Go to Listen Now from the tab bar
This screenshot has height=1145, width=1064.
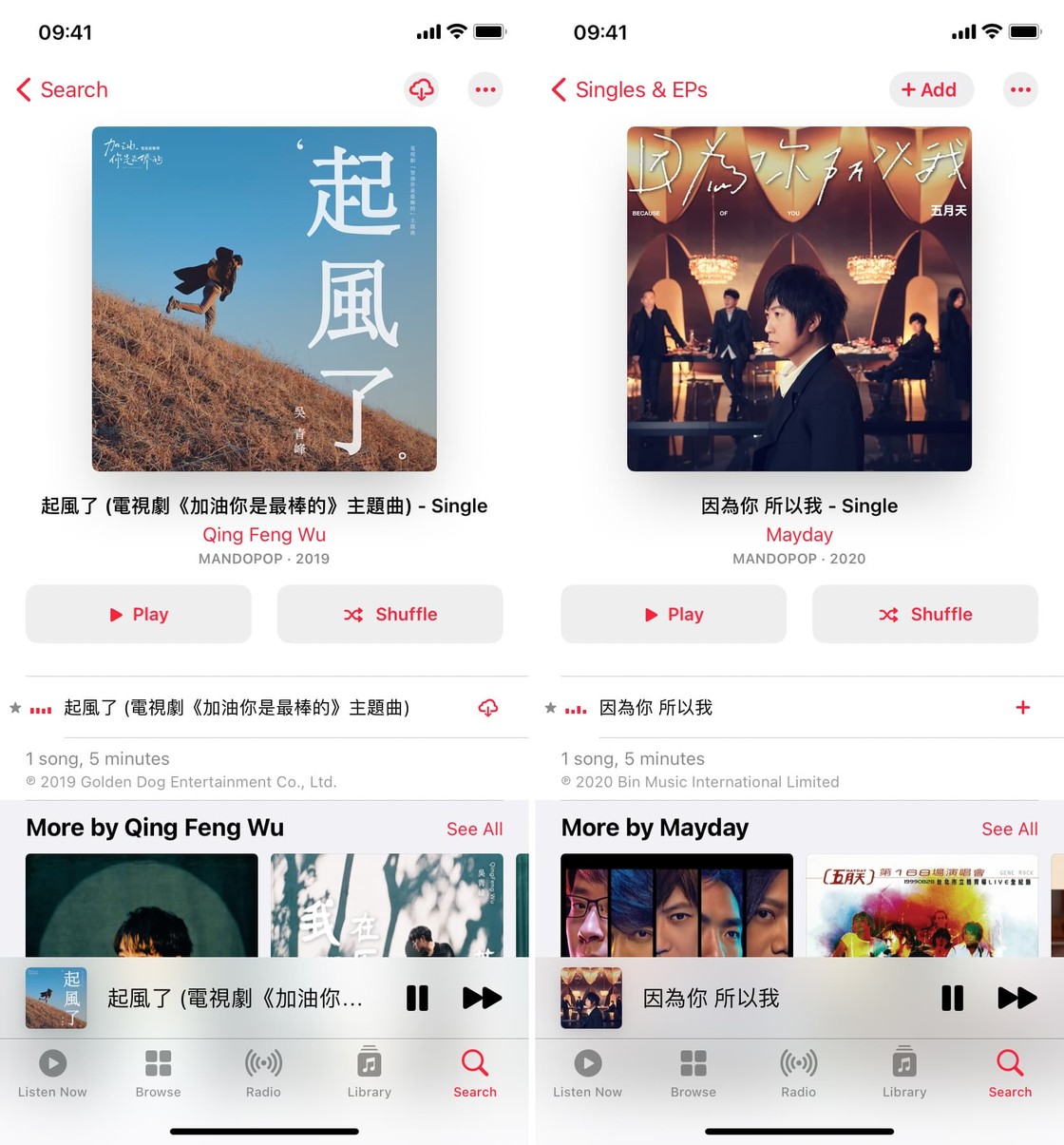pyautogui.click(x=52, y=1064)
